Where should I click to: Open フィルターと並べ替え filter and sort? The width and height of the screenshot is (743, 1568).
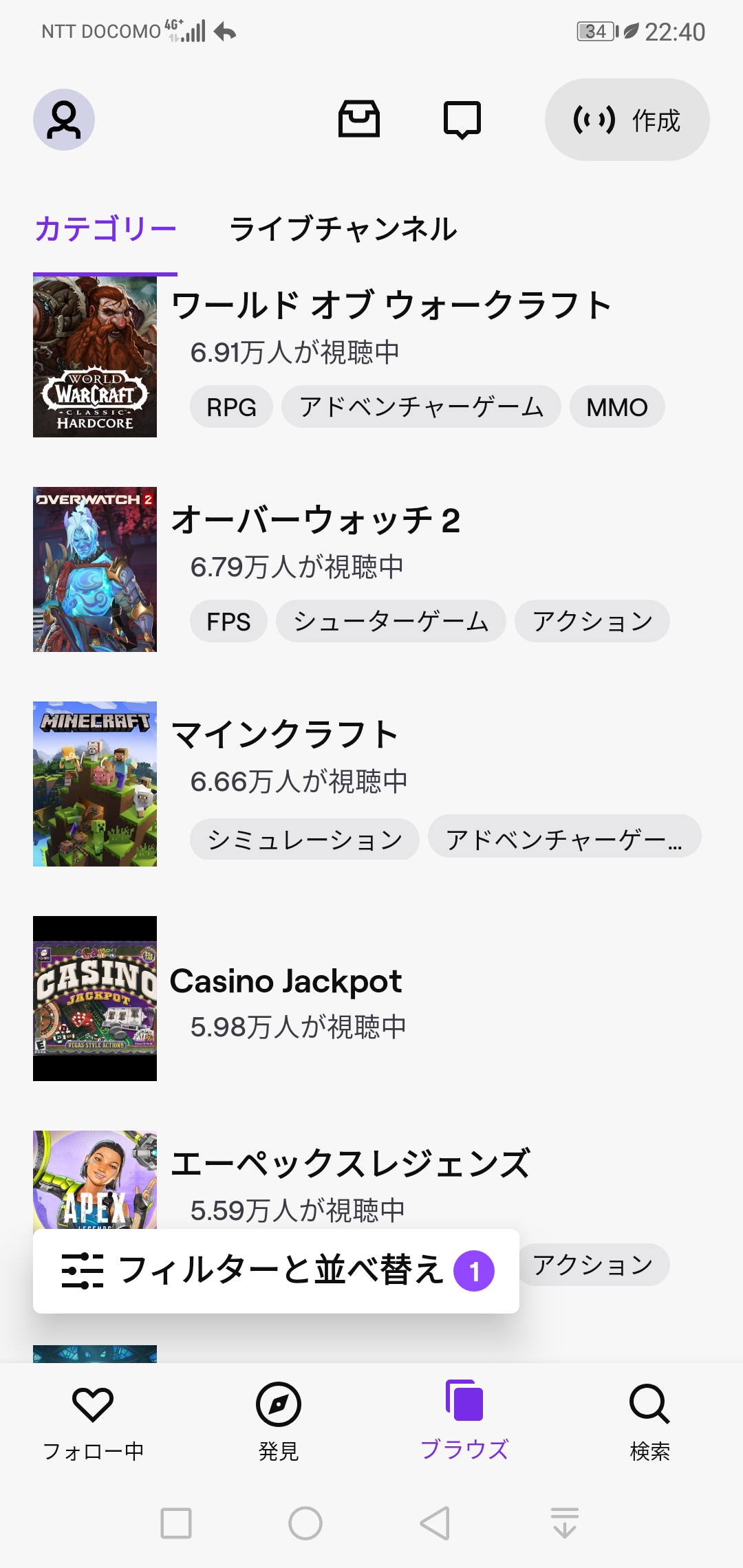pos(276,1271)
